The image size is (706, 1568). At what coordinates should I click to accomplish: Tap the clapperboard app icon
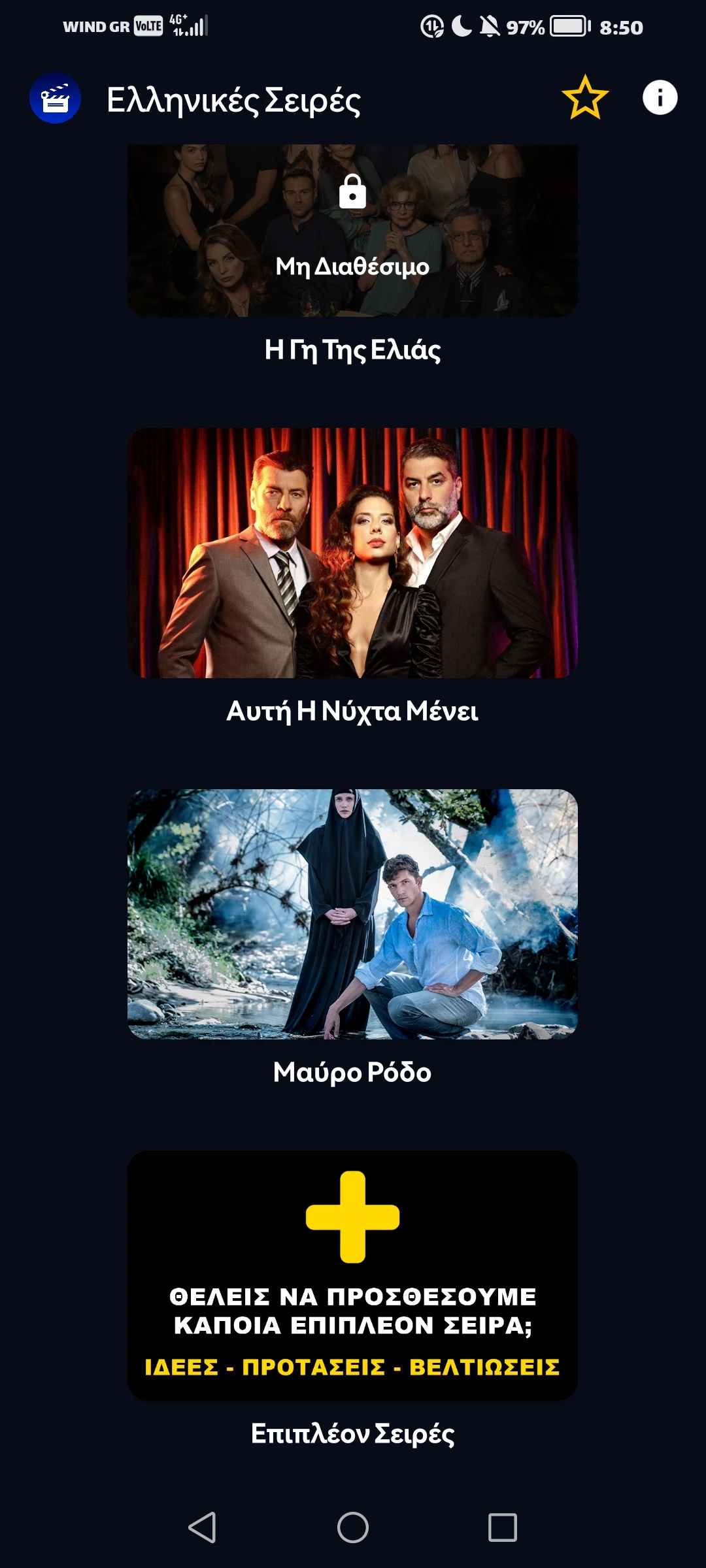pos(55,99)
